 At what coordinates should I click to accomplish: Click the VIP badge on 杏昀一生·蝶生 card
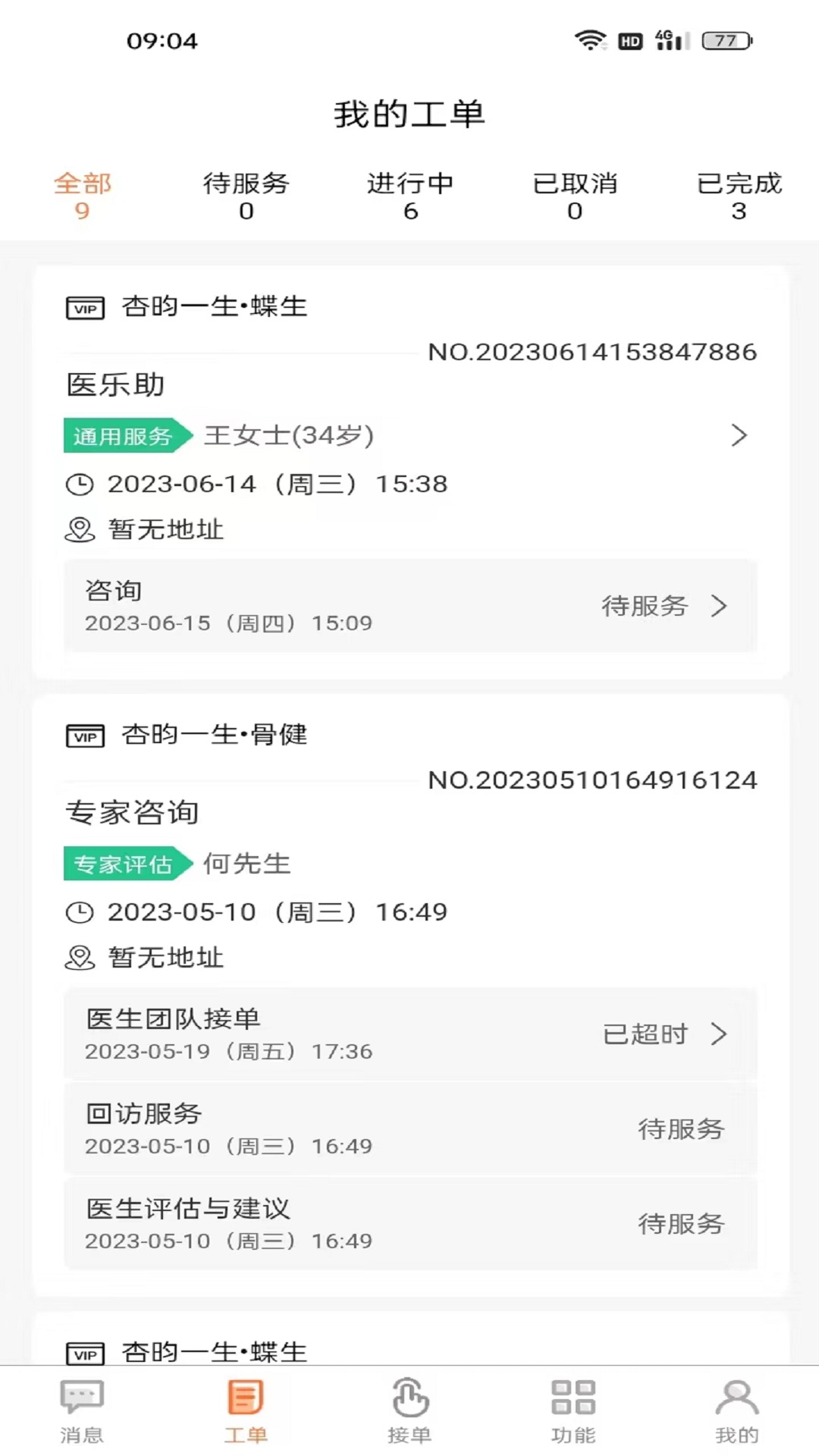(x=84, y=308)
